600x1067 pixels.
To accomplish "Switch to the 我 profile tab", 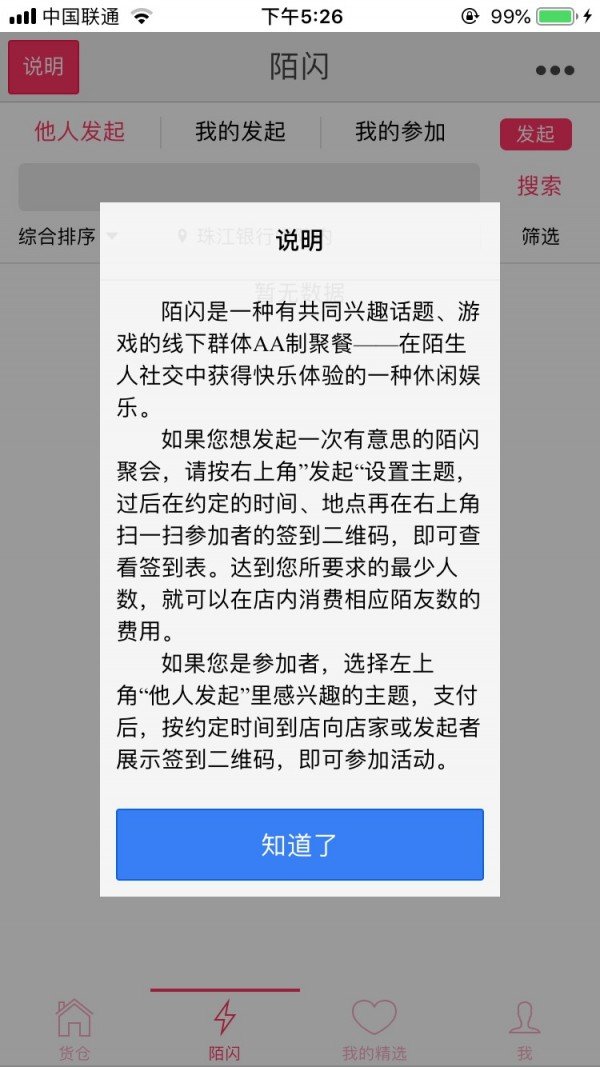I will [x=524, y=1028].
